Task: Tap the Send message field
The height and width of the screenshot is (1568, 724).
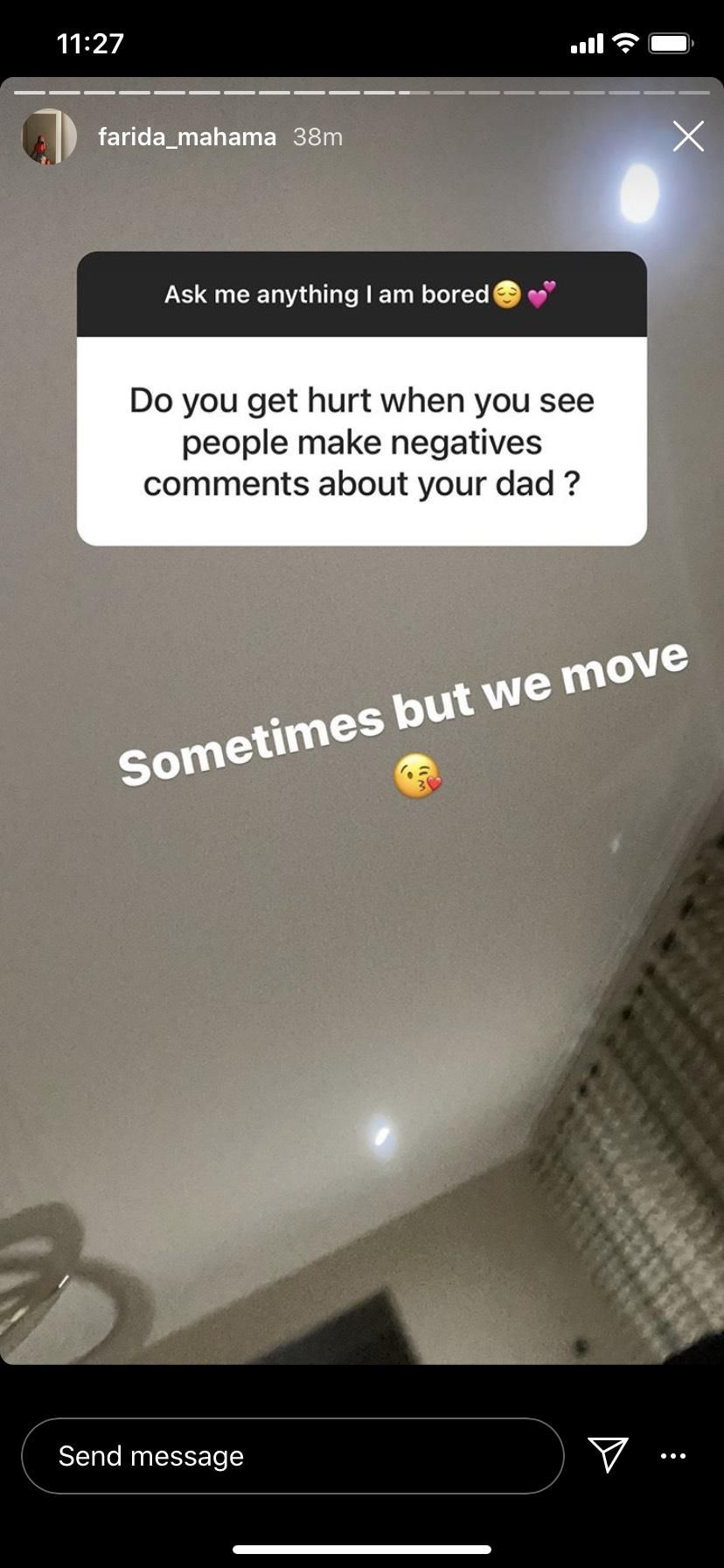Action: [x=293, y=1456]
